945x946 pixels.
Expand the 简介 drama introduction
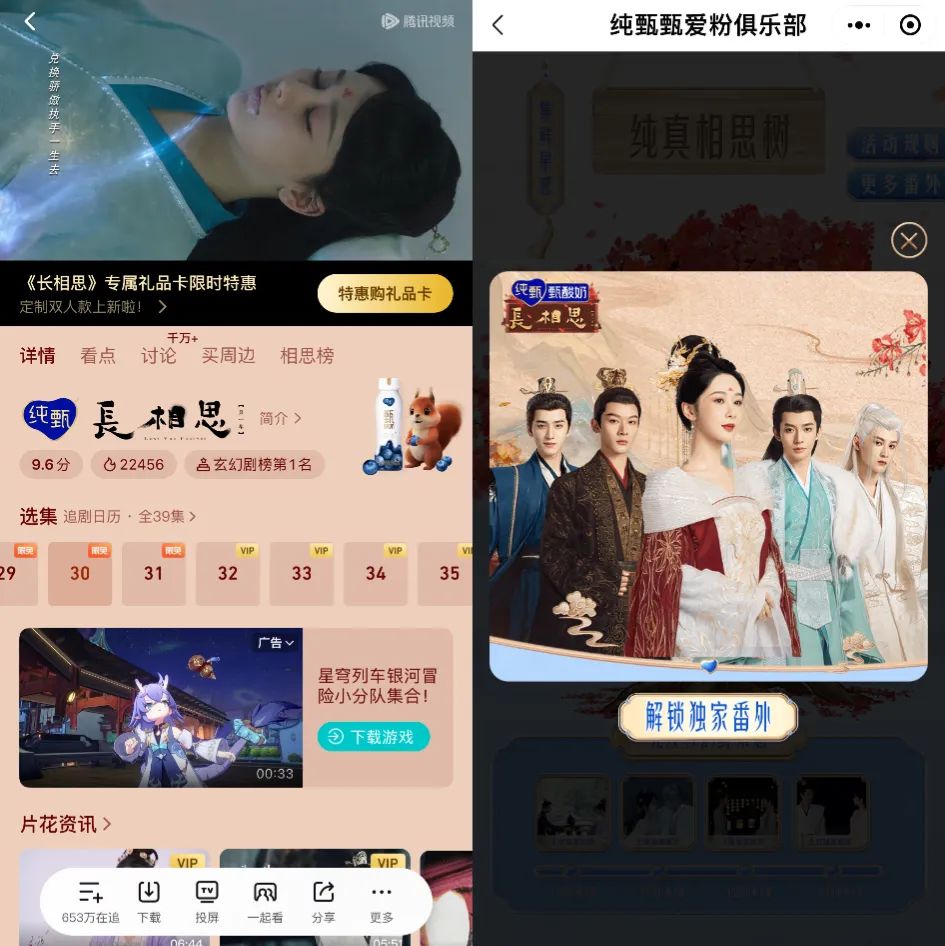280,418
